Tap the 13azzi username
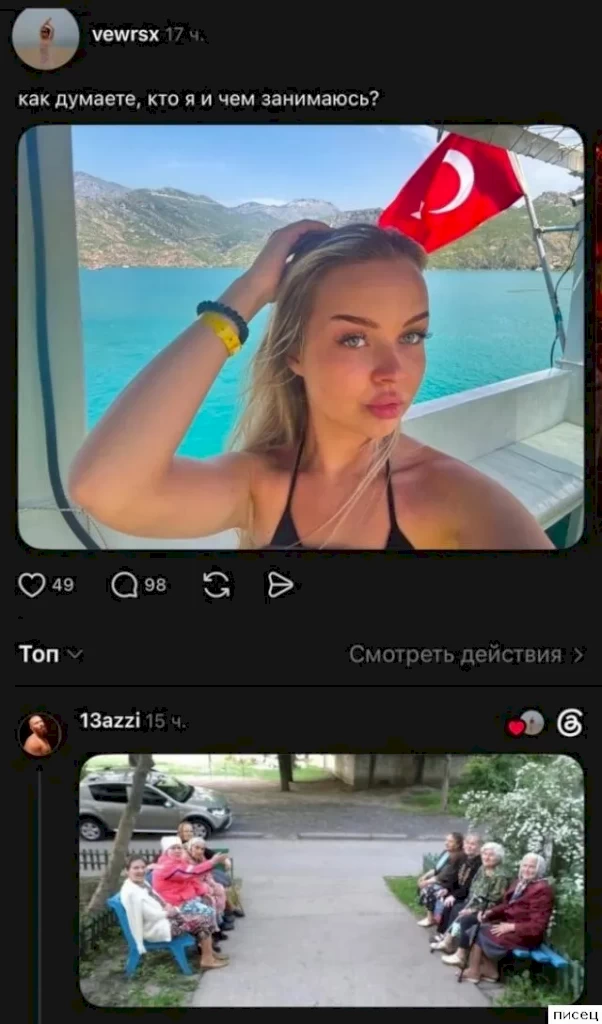The image size is (602, 1024). pyautogui.click(x=109, y=720)
